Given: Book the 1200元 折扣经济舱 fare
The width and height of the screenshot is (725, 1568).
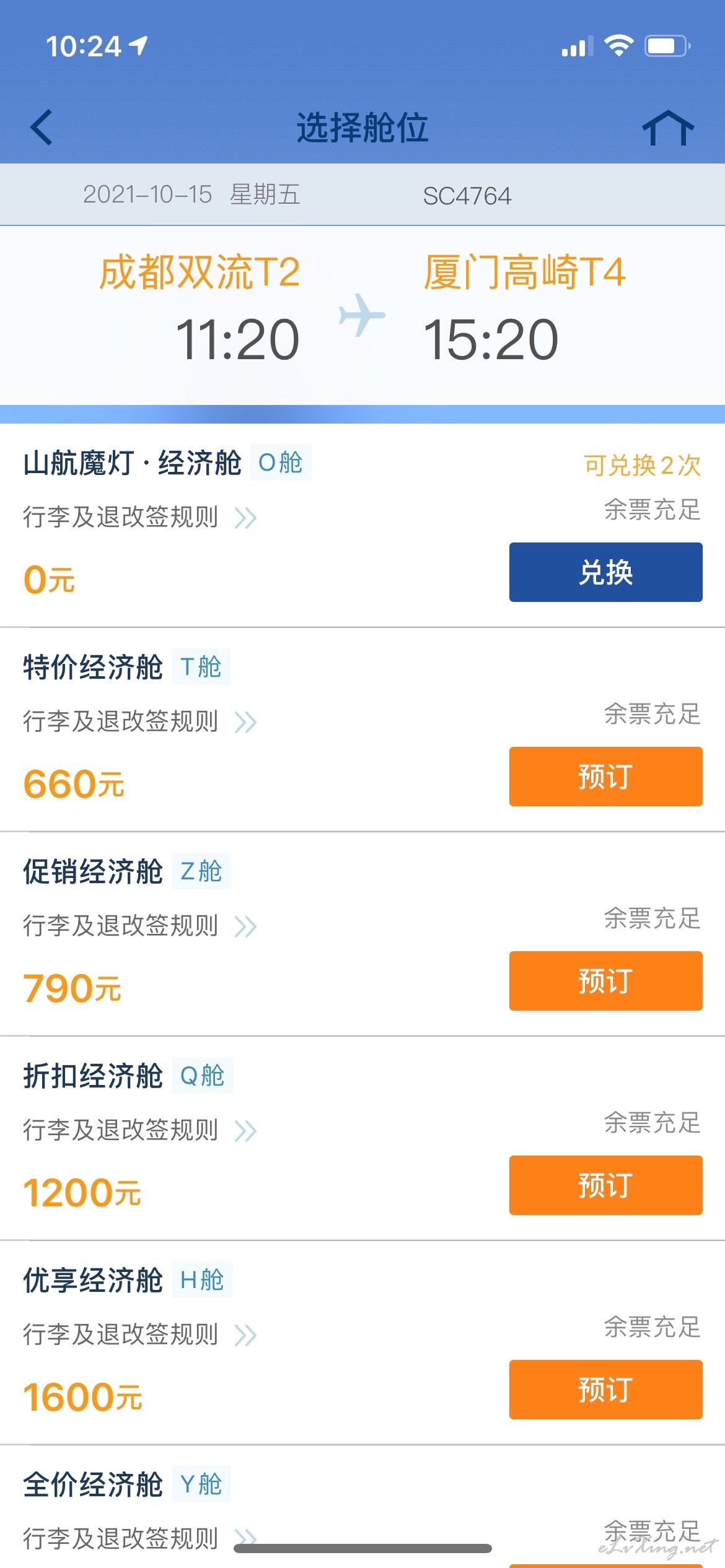Looking at the screenshot, I should click(x=605, y=1185).
